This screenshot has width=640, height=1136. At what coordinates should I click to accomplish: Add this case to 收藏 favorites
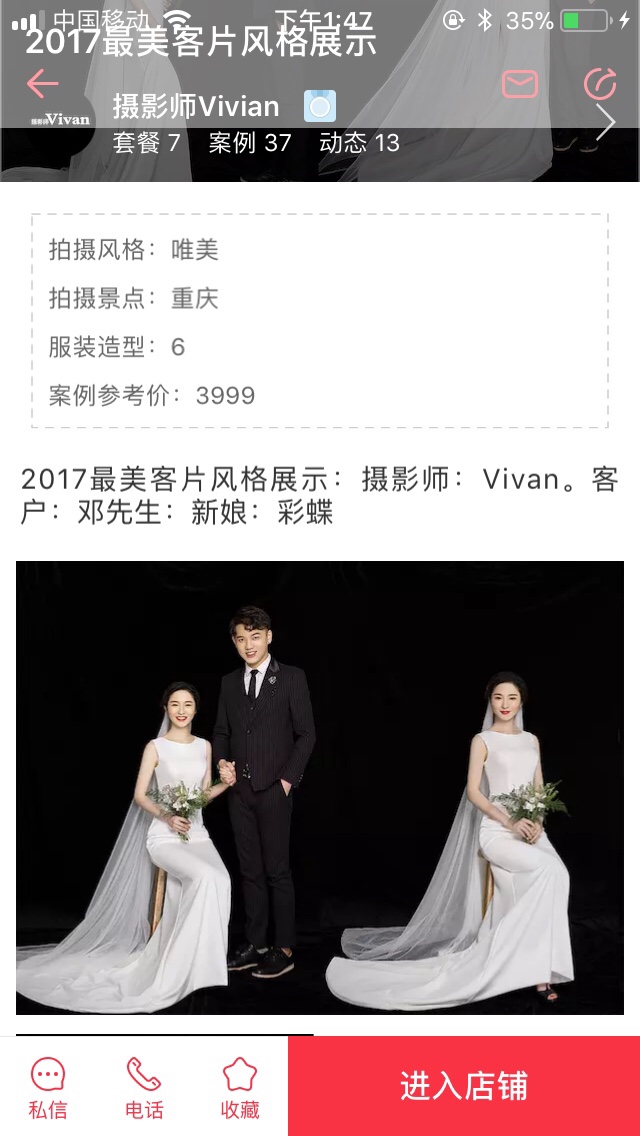coord(240,1087)
